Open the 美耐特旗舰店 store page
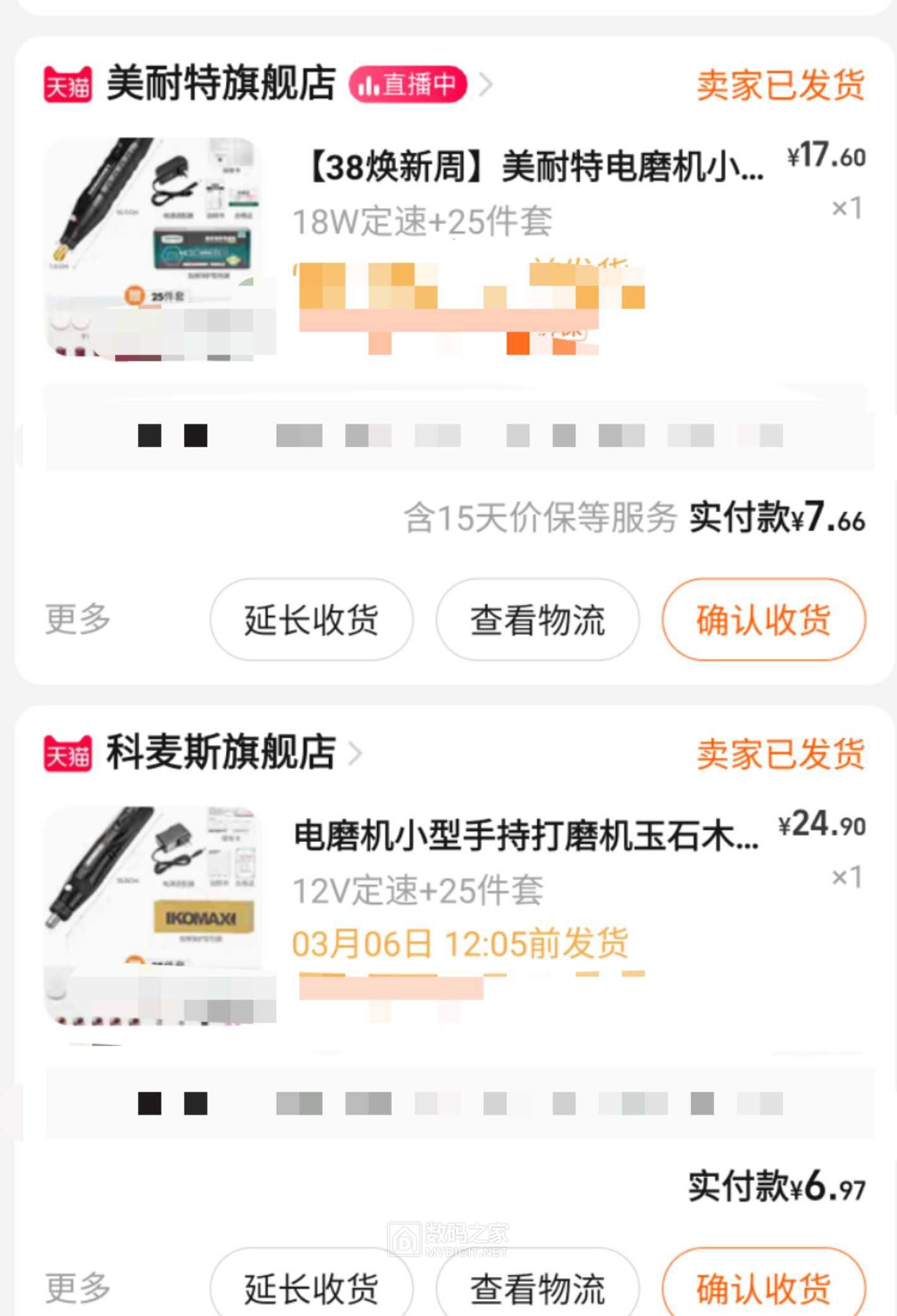897x1316 pixels. click(x=220, y=83)
